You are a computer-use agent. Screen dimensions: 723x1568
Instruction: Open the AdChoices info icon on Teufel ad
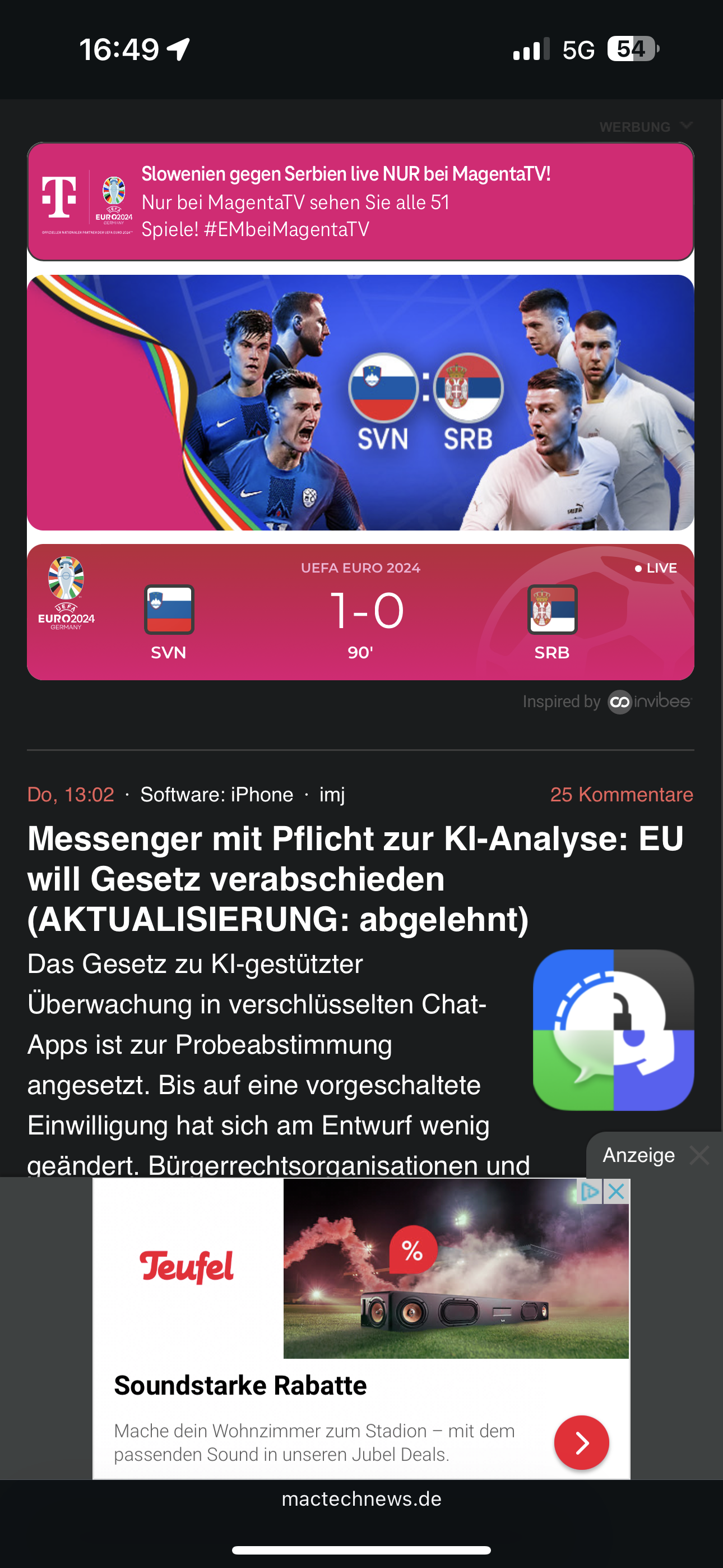coord(590,1191)
